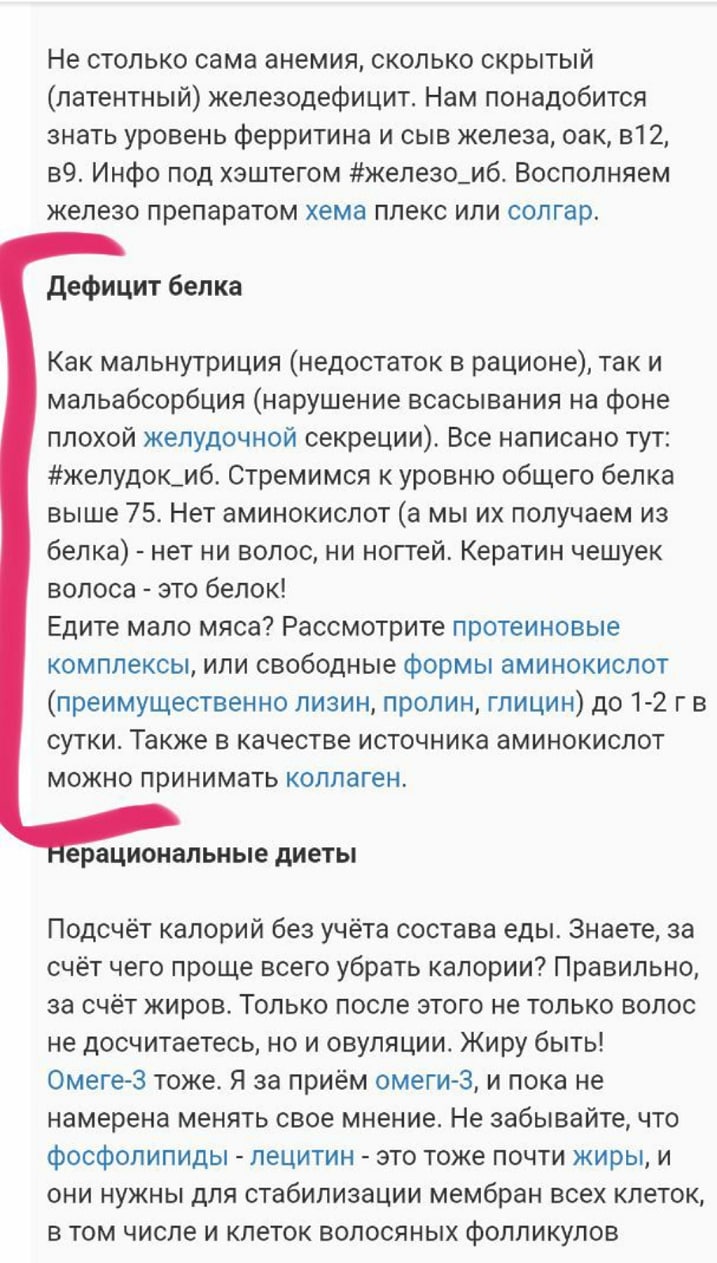Open the омеги-3 link
The width and height of the screenshot is (717, 1263).
pyautogui.click(x=423, y=1080)
